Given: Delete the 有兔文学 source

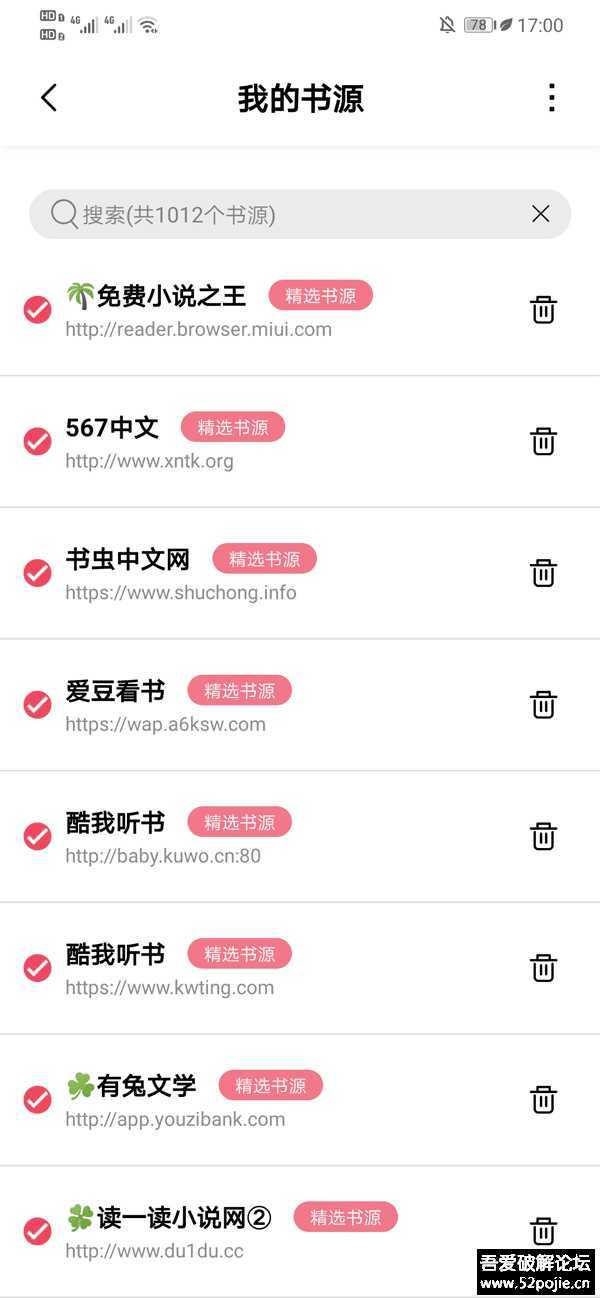Looking at the screenshot, I should (543, 1099).
